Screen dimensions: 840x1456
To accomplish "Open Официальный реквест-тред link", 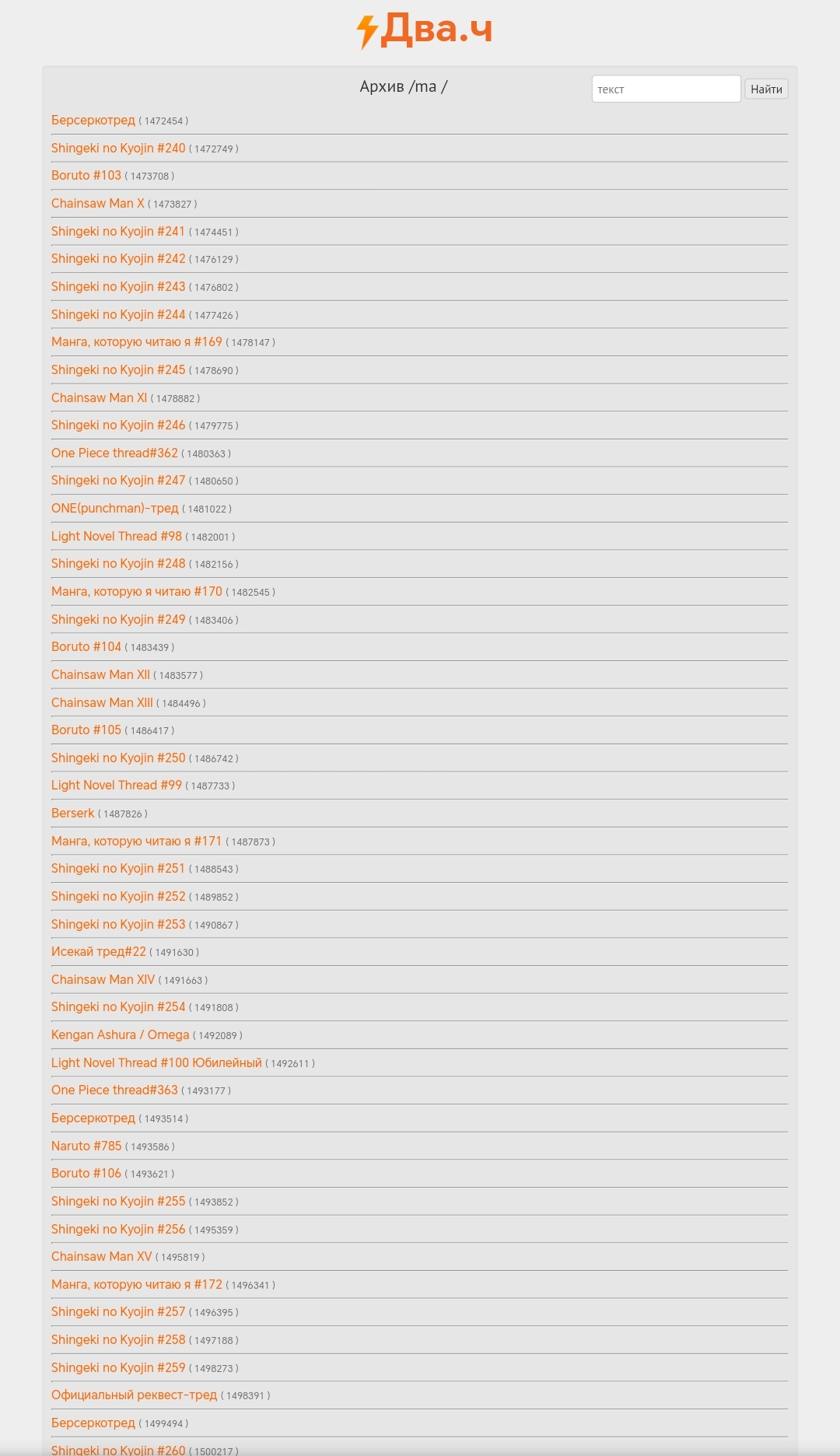I will tap(135, 1395).
